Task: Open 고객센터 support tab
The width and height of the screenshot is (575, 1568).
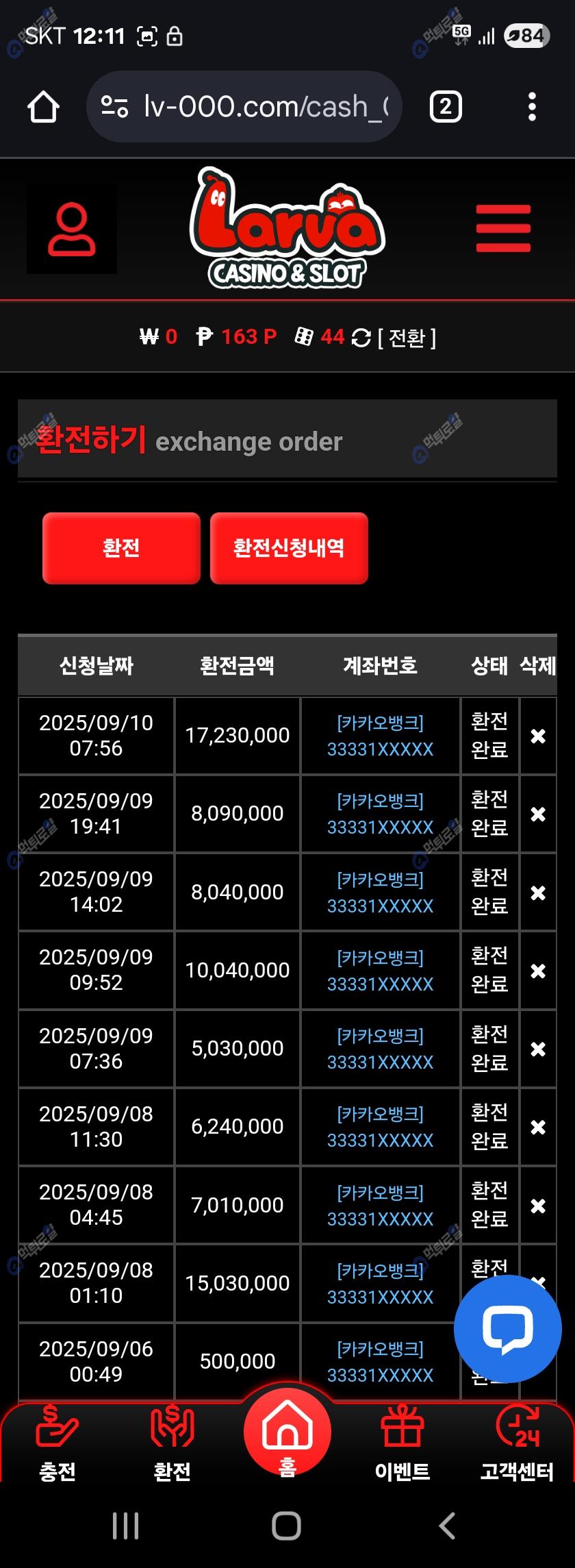Action: pos(517,1442)
